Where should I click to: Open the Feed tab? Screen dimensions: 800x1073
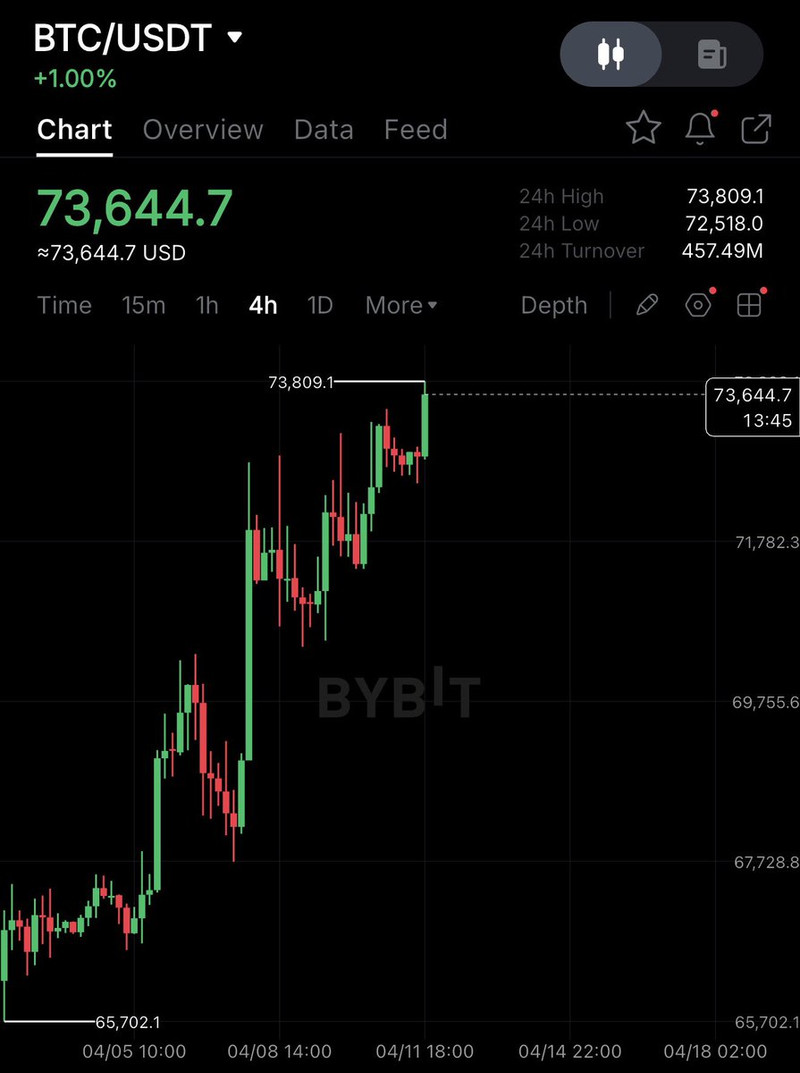(x=415, y=130)
